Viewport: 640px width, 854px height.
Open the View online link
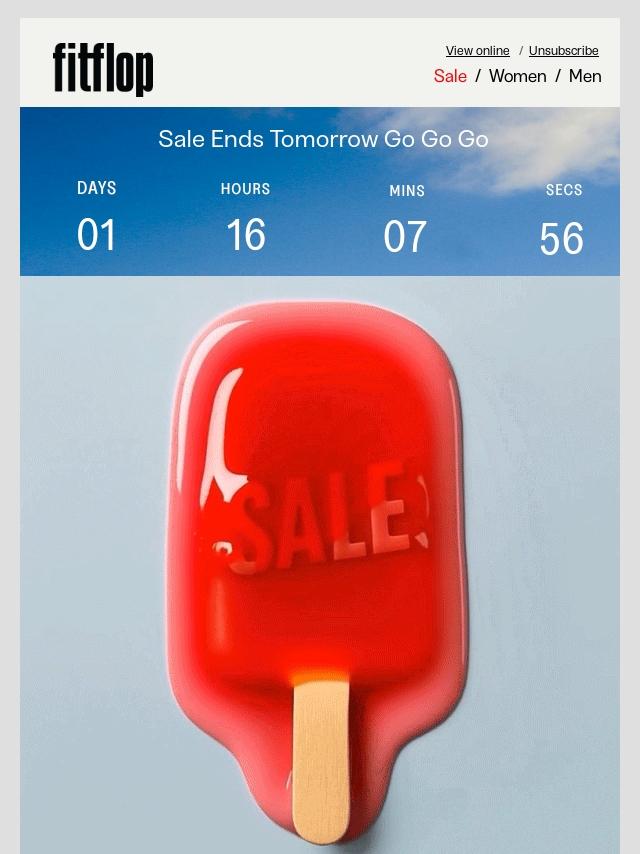tap(477, 51)
